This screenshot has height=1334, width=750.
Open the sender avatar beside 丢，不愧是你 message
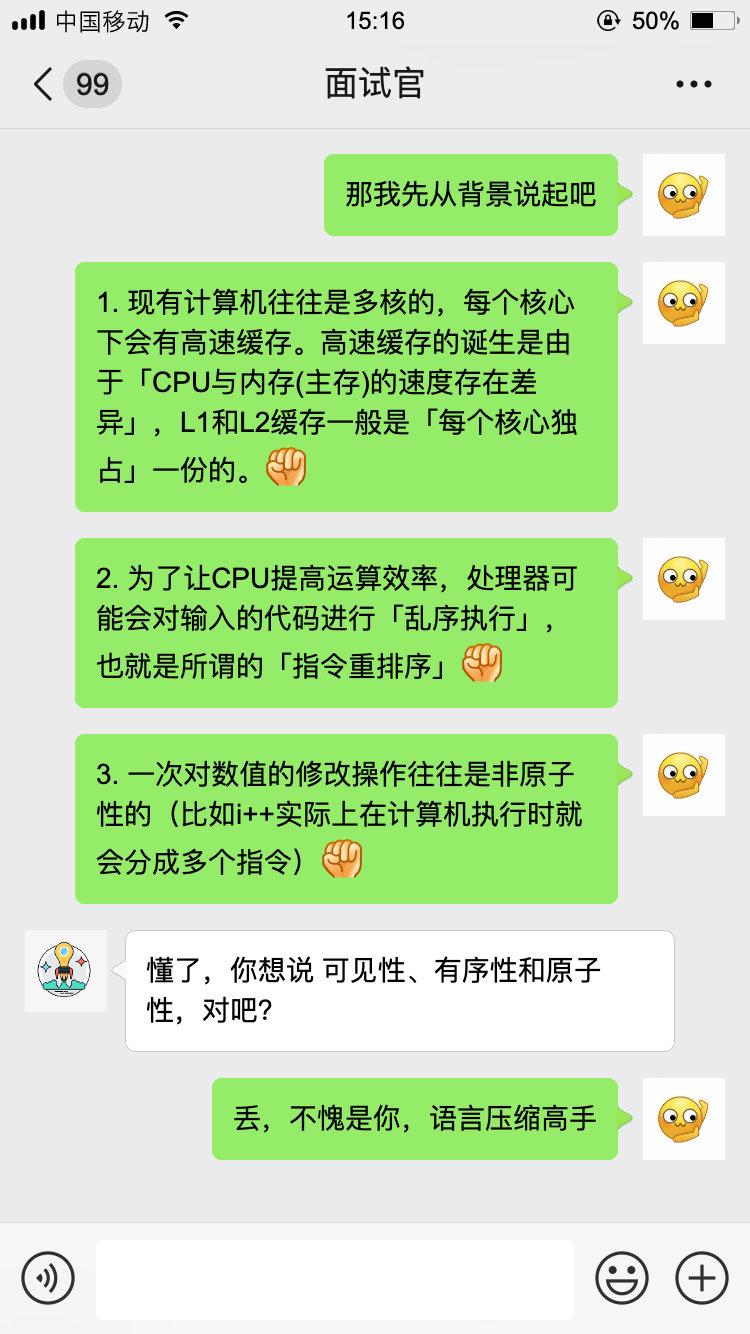point(683,1118)
